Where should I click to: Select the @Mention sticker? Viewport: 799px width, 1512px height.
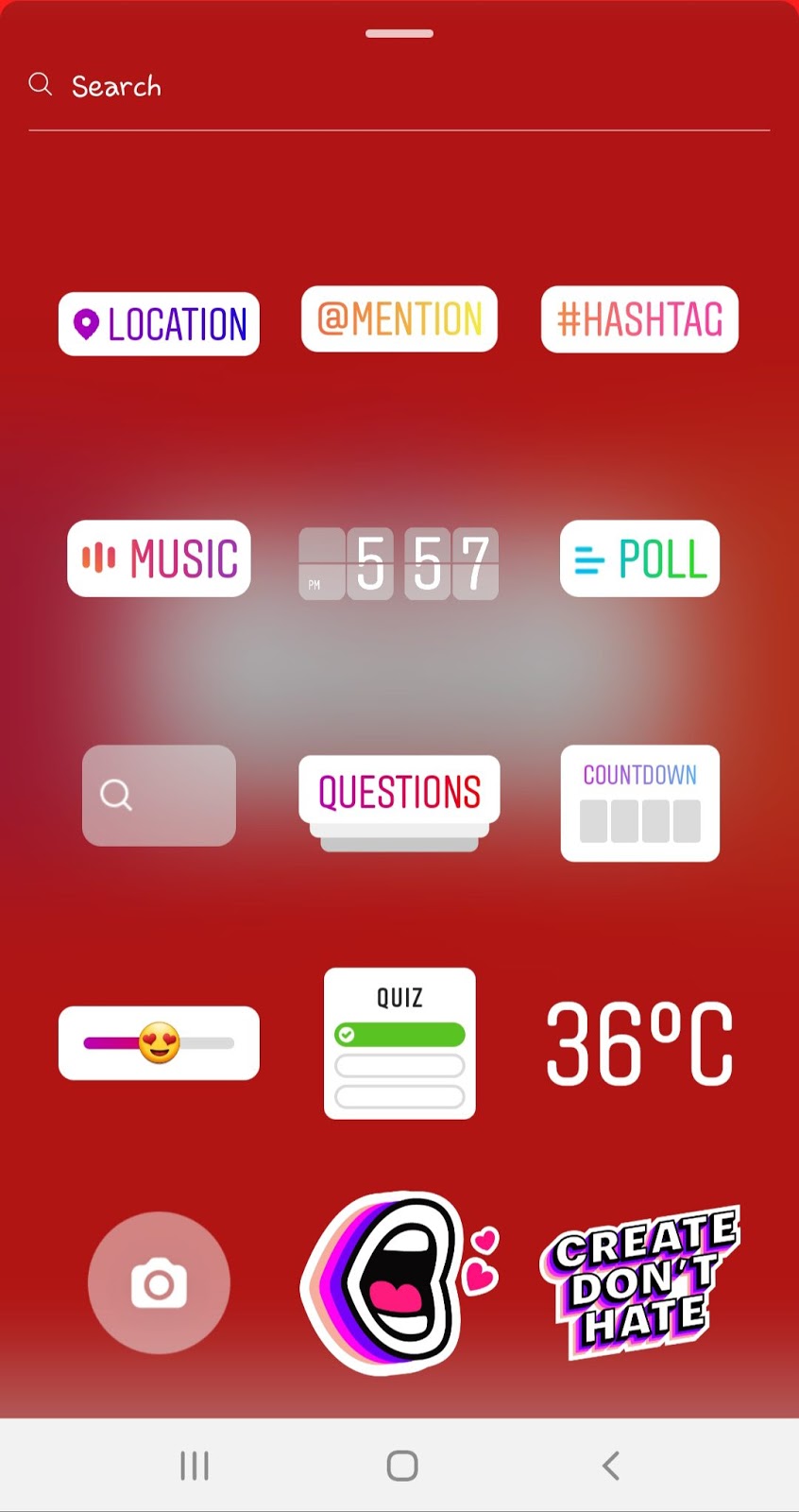pyautogui.click(x=399, y=319)
